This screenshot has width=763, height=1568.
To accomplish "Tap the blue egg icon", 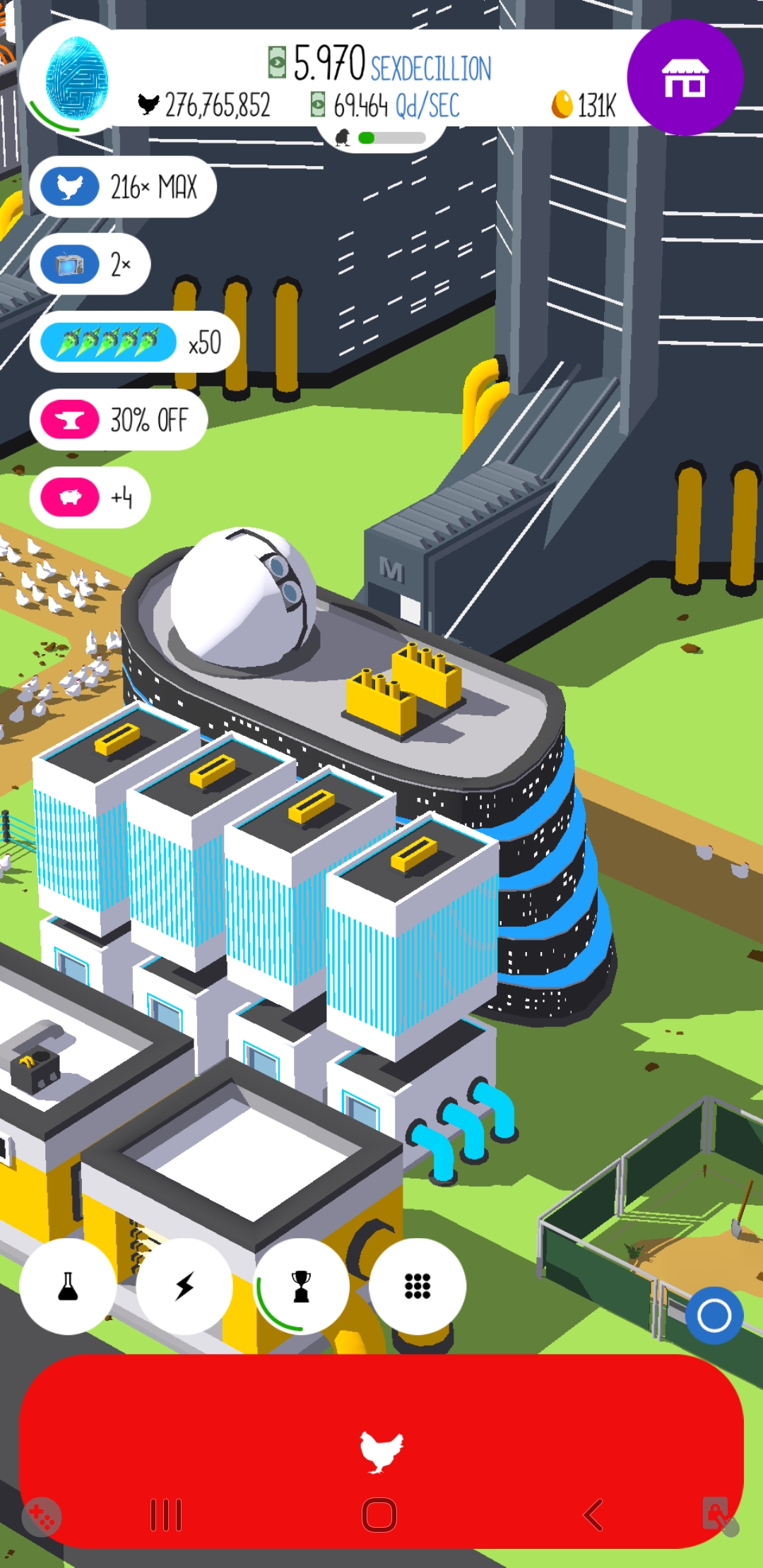I will pos(76,79).
